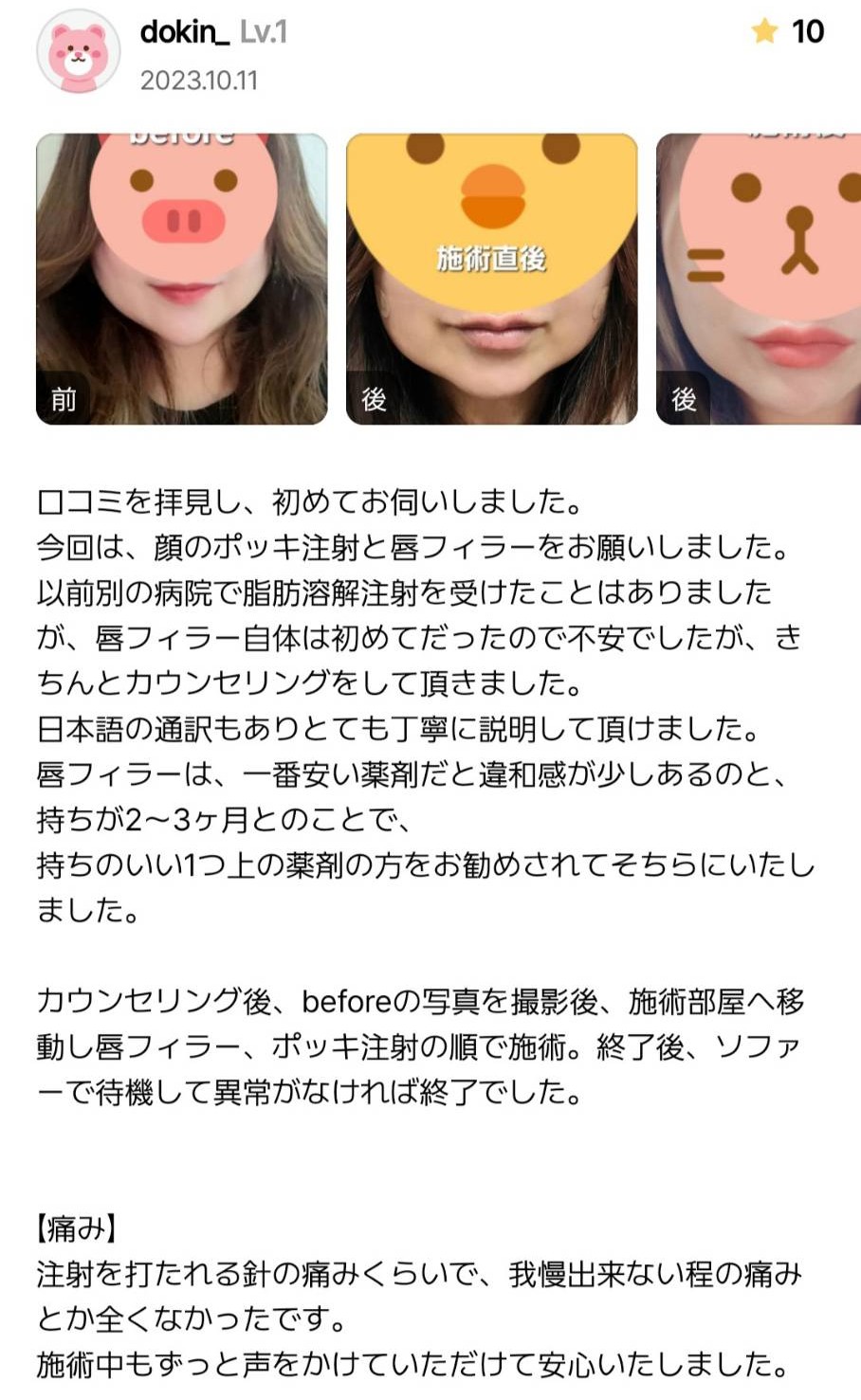Screen dimensions: 861x1400
Task: Open dokin_'s profile avatar
Action: point(79,52)
